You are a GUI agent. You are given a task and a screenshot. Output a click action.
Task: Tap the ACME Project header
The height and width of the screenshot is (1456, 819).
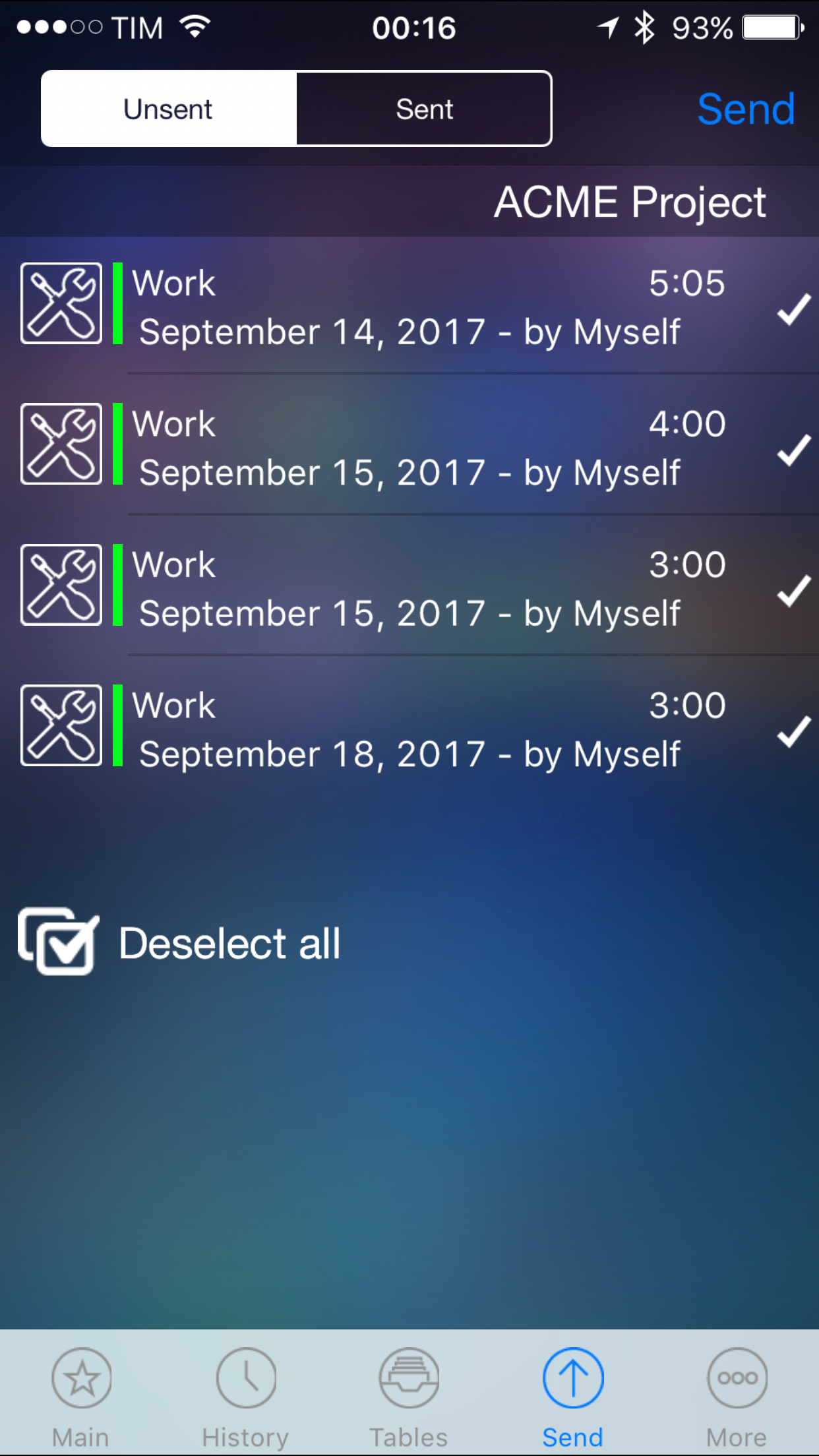(x=631, y=201)
